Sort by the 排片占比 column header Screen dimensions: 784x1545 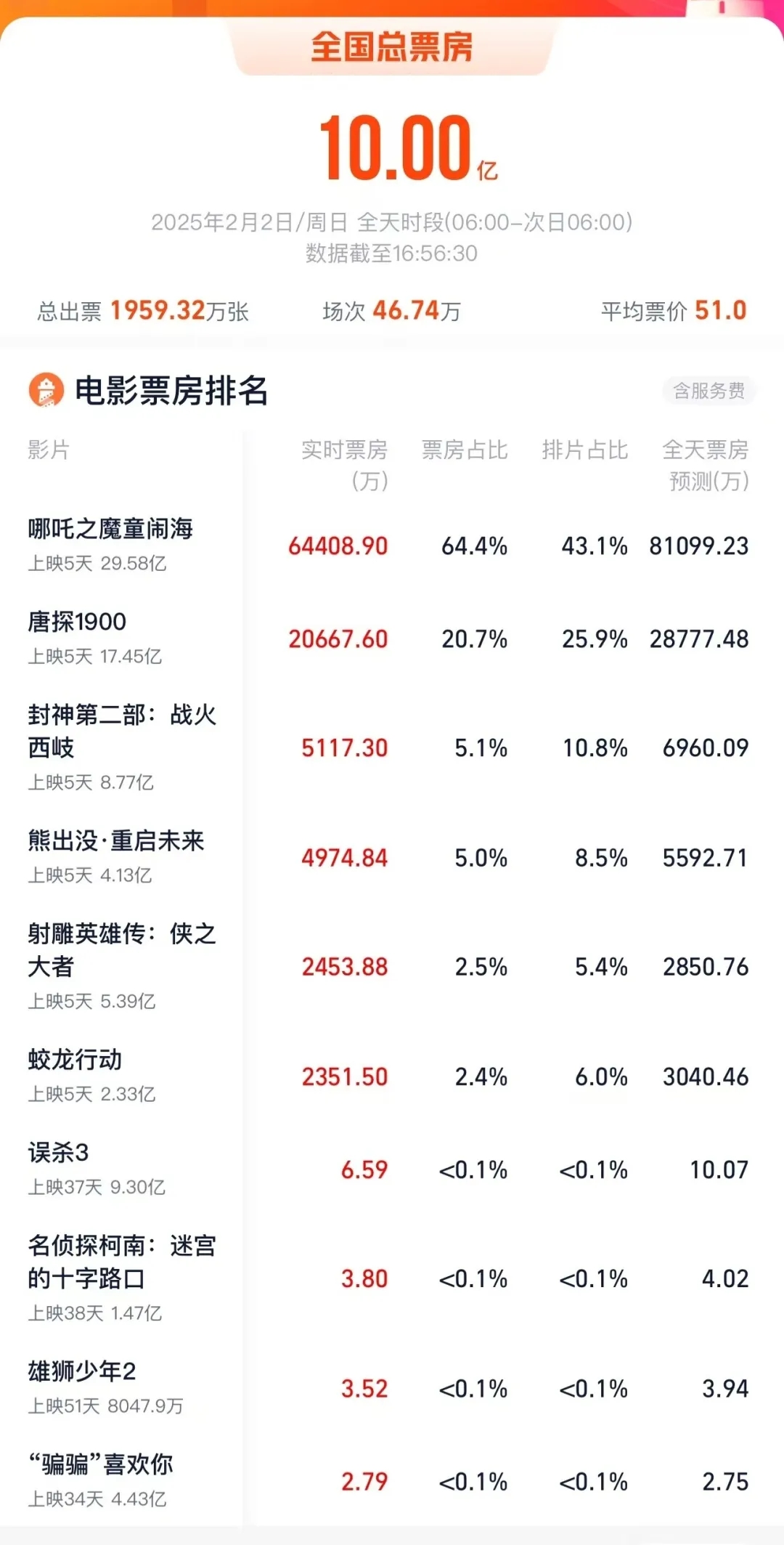click(584, 451)
